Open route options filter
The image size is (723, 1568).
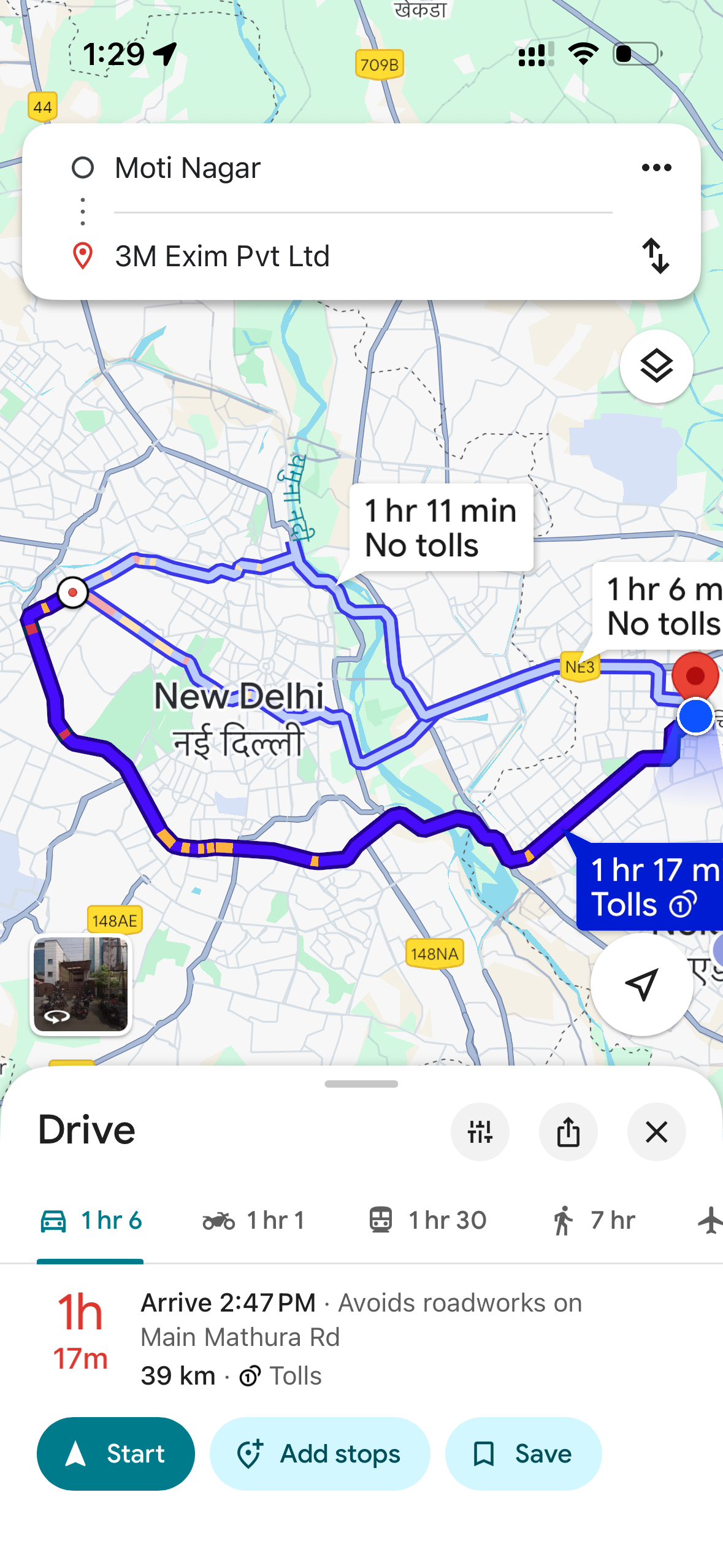tap(480, 1132)
